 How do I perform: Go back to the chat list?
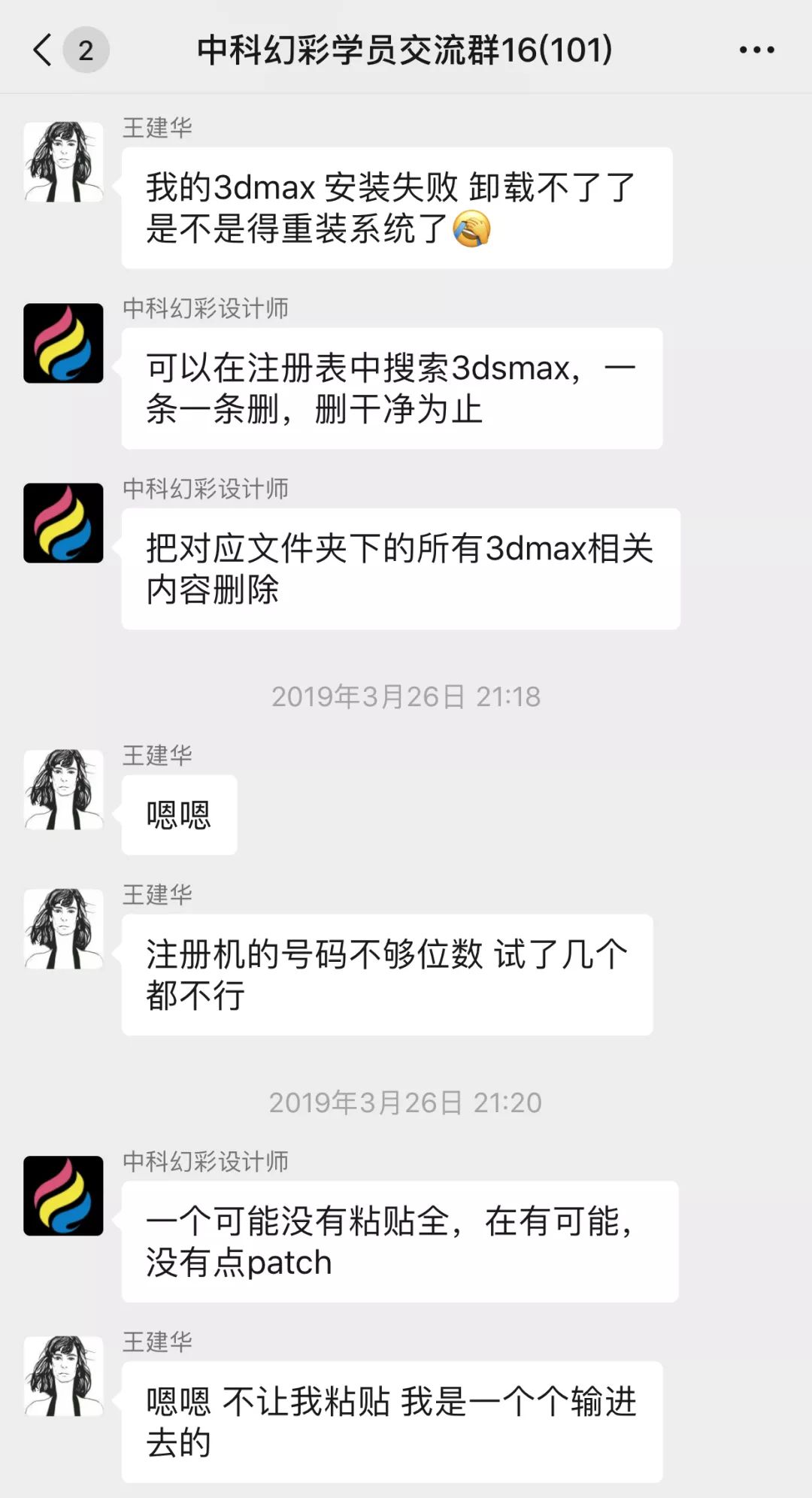44,50
